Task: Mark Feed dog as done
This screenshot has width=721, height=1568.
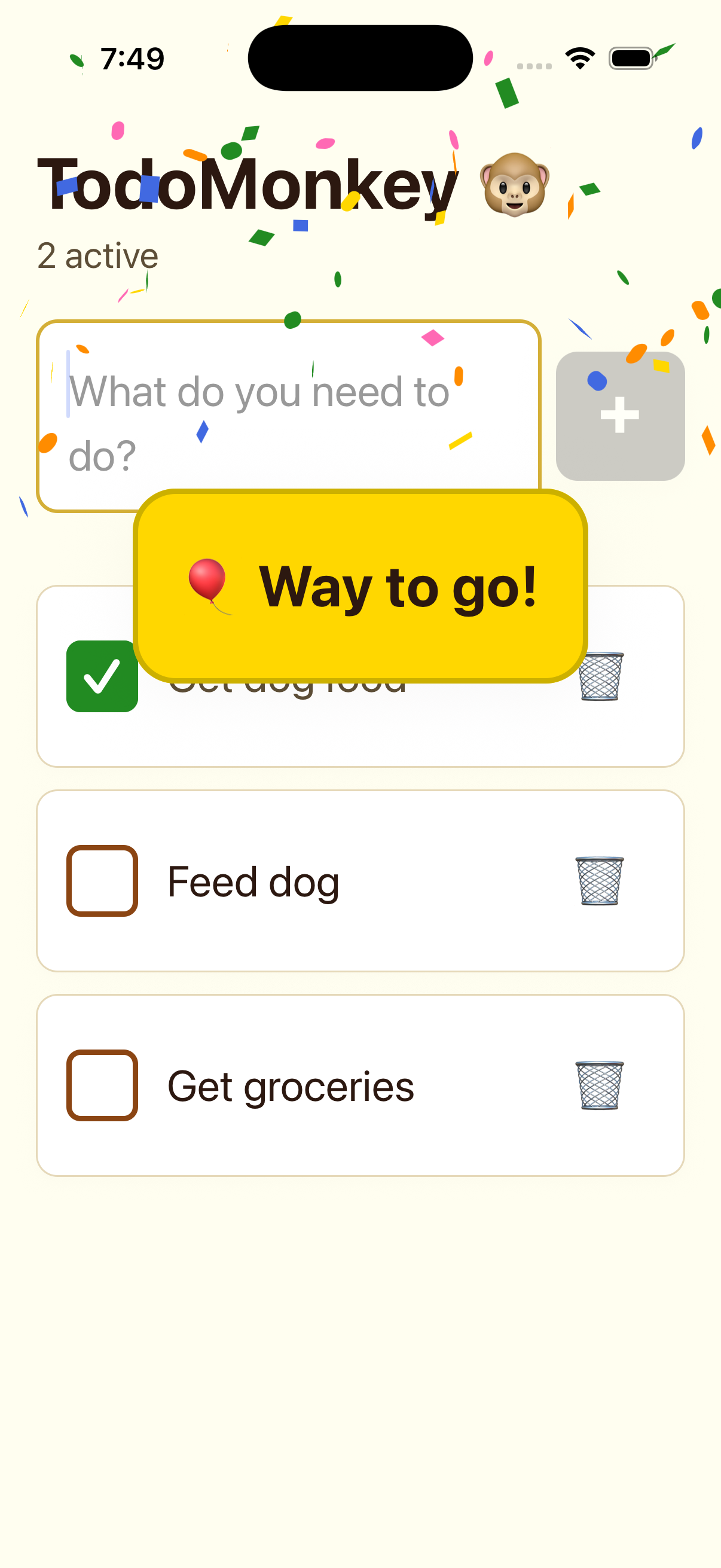Action: tap(102, 881)
